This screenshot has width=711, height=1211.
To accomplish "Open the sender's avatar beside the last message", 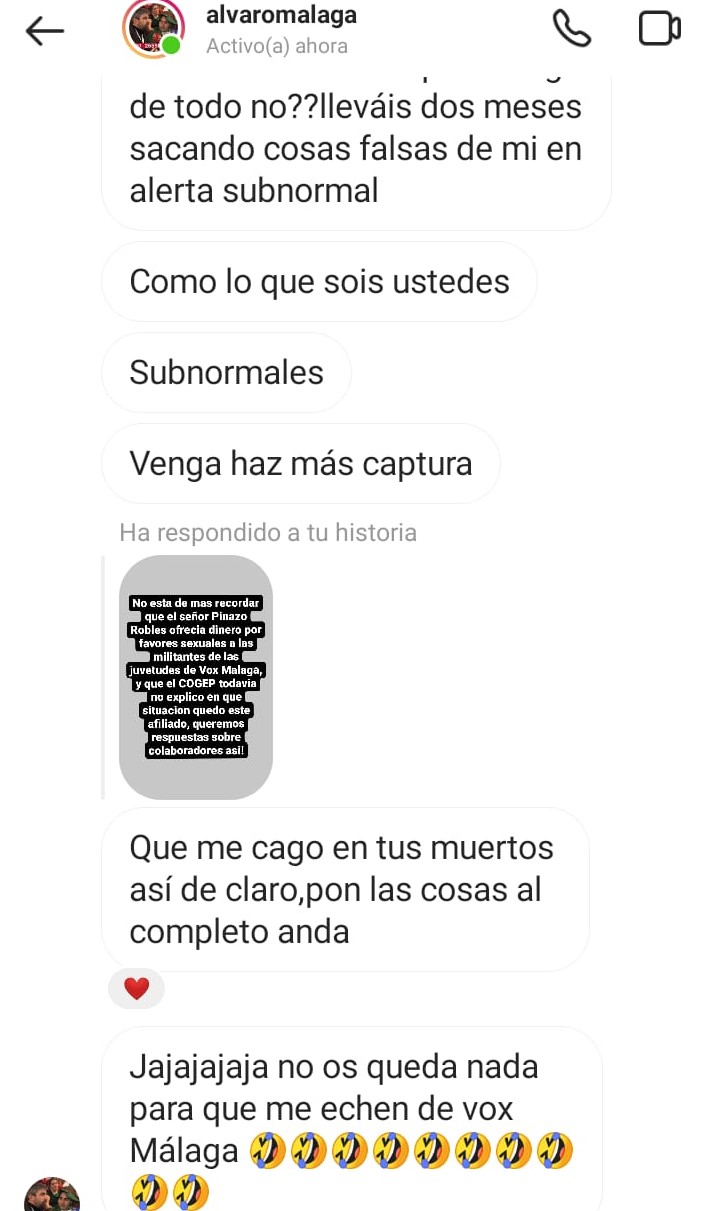I will click(x=51, y=1194).
